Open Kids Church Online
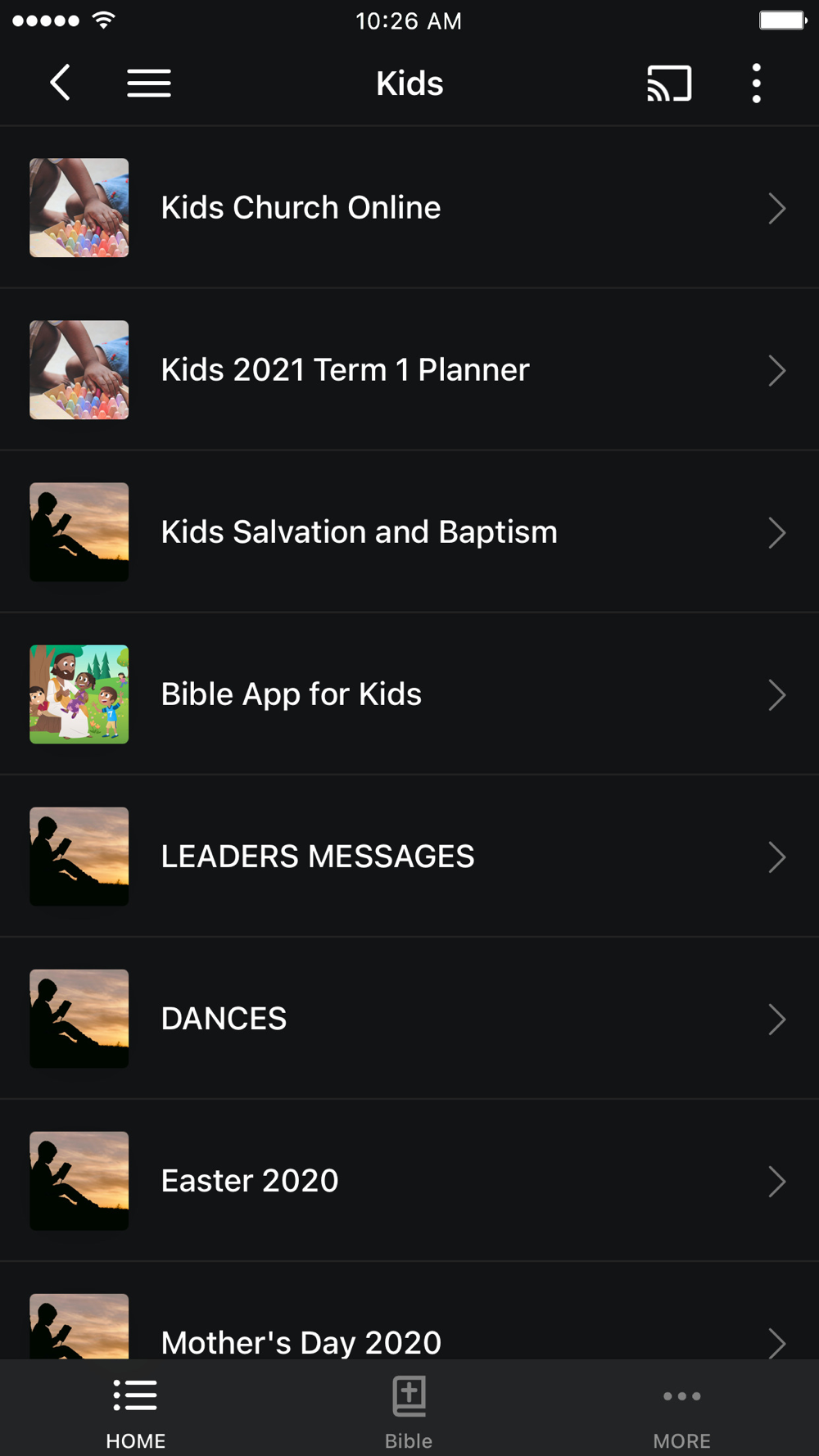This screenshot has width=819, height=1456. point(409,208)
